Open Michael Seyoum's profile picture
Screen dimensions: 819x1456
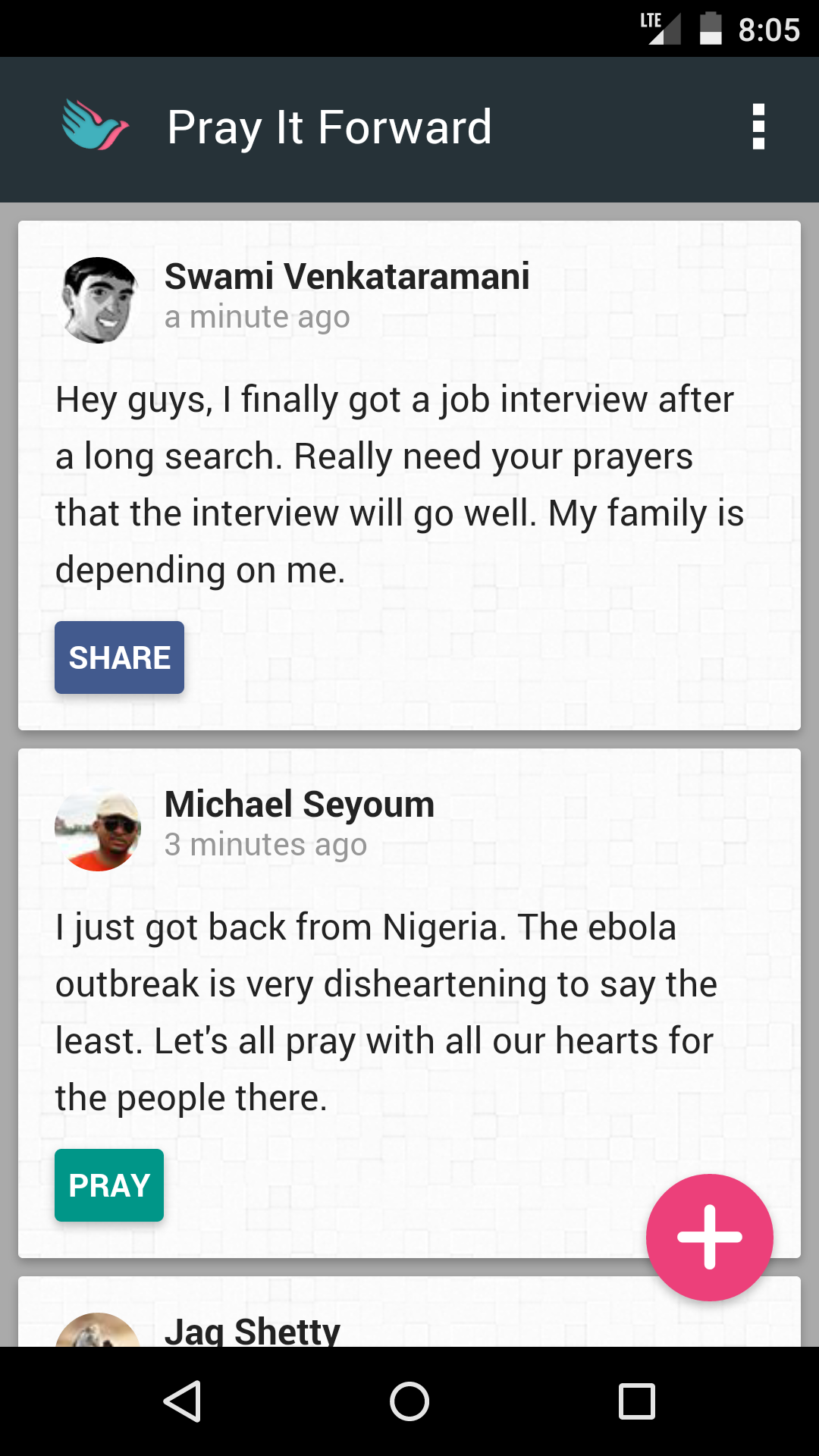pyautogui.click(x=98, y=828)
